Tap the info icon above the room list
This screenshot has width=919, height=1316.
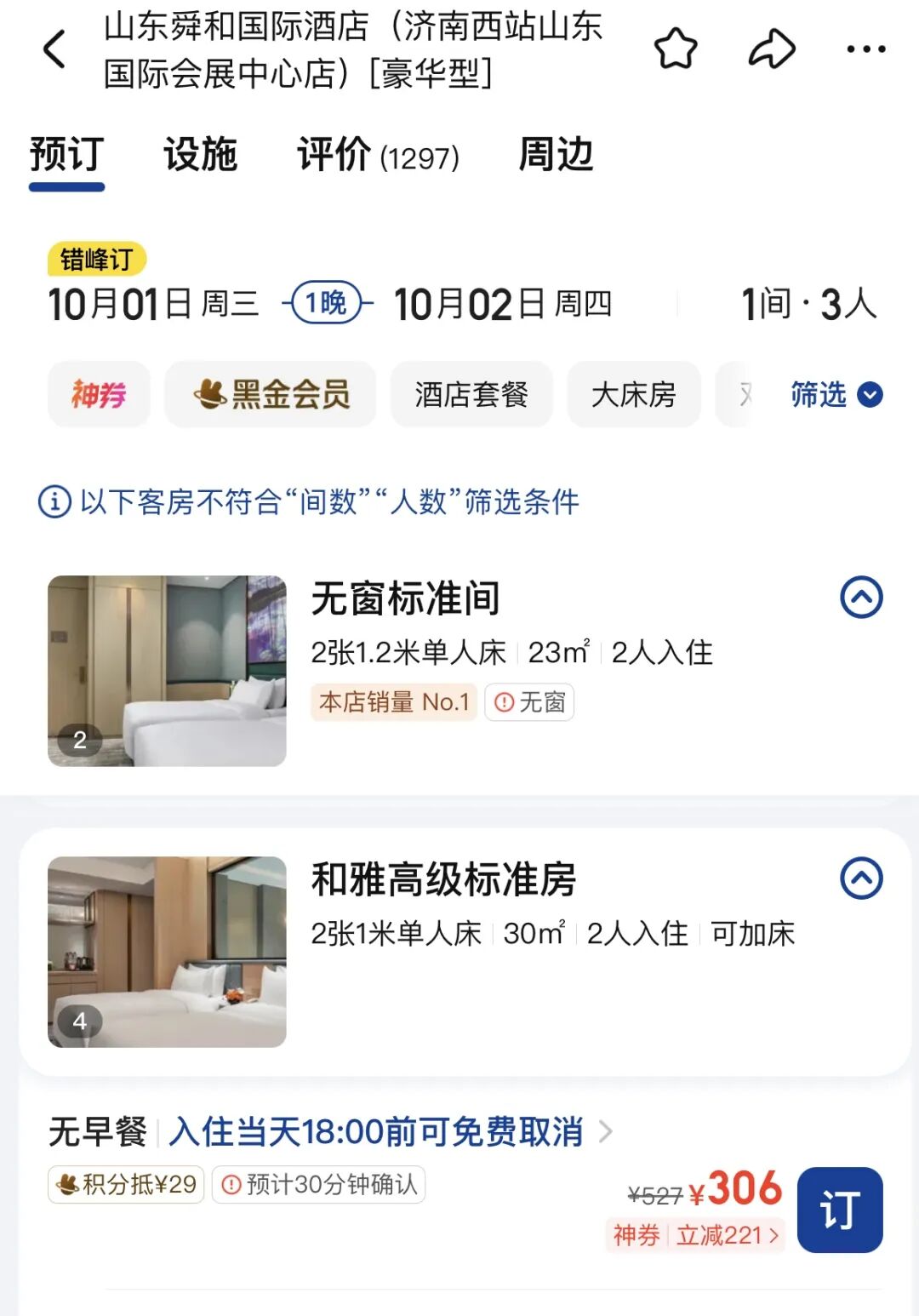coord(54,503)
